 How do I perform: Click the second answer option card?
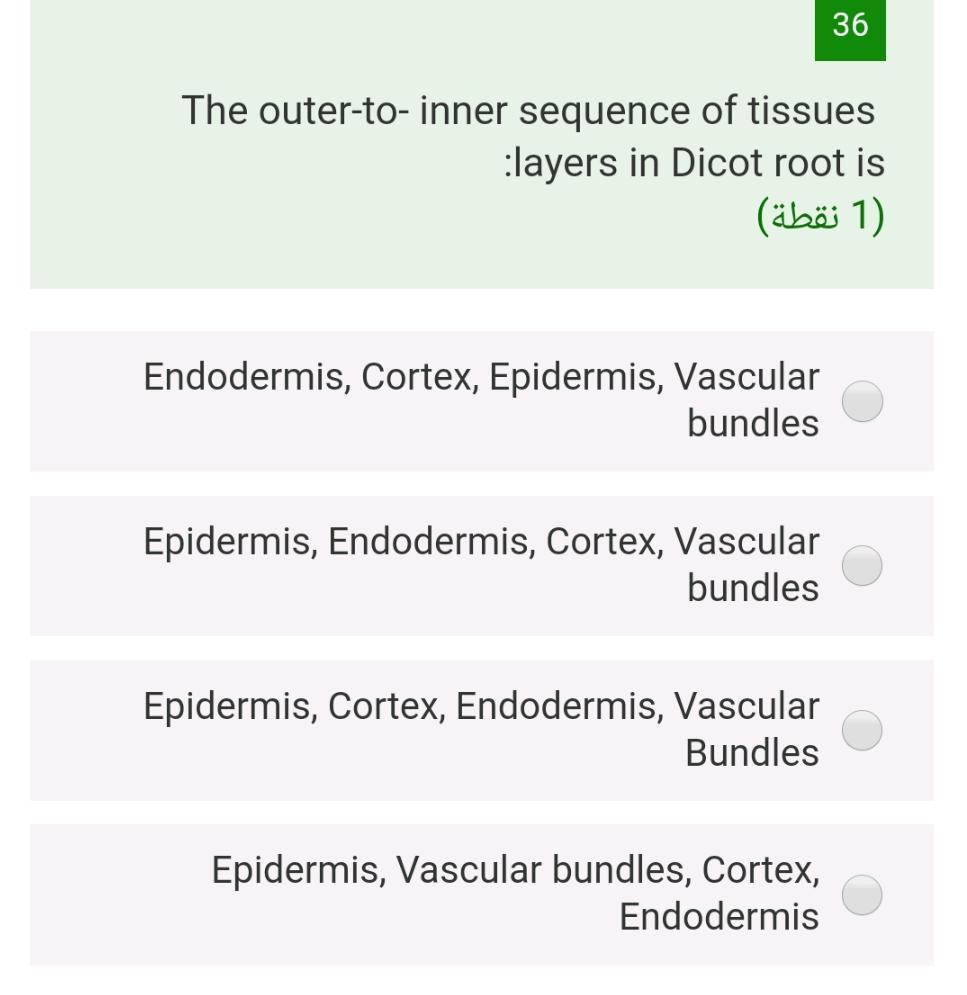click(x=480, y=564)
